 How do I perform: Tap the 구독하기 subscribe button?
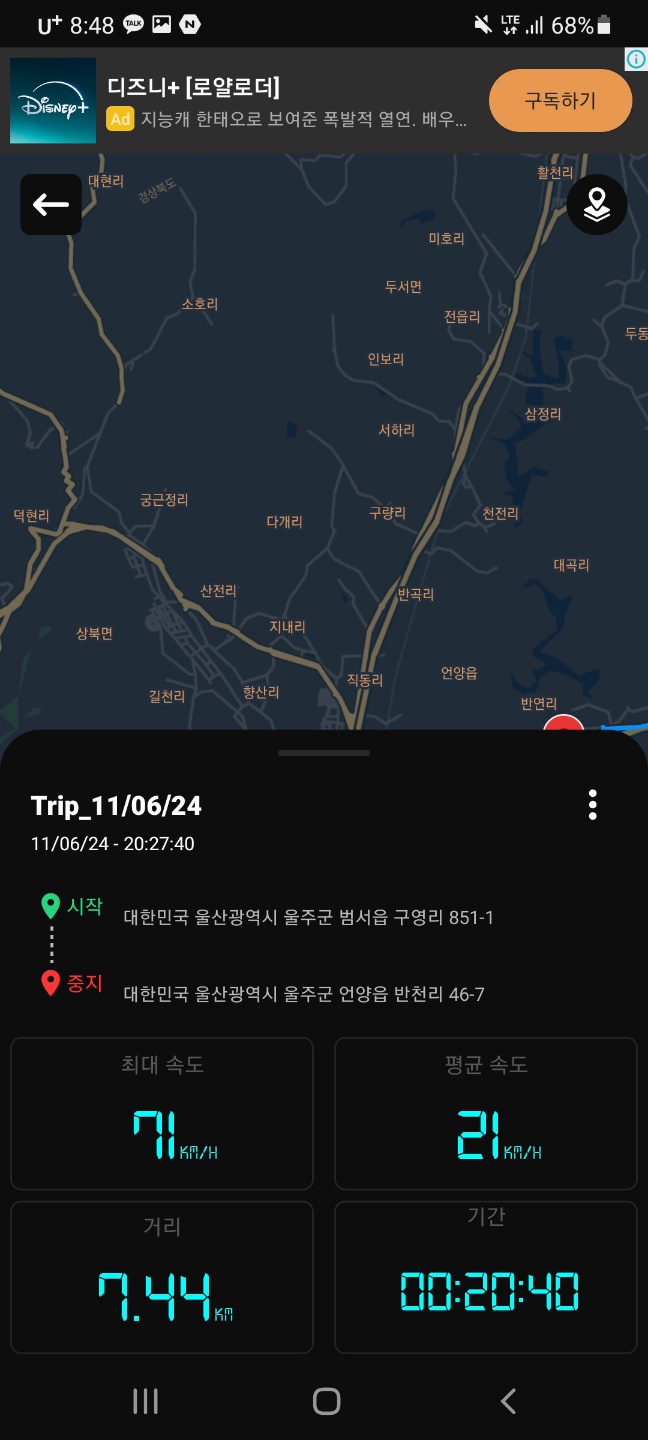(560, 100)
